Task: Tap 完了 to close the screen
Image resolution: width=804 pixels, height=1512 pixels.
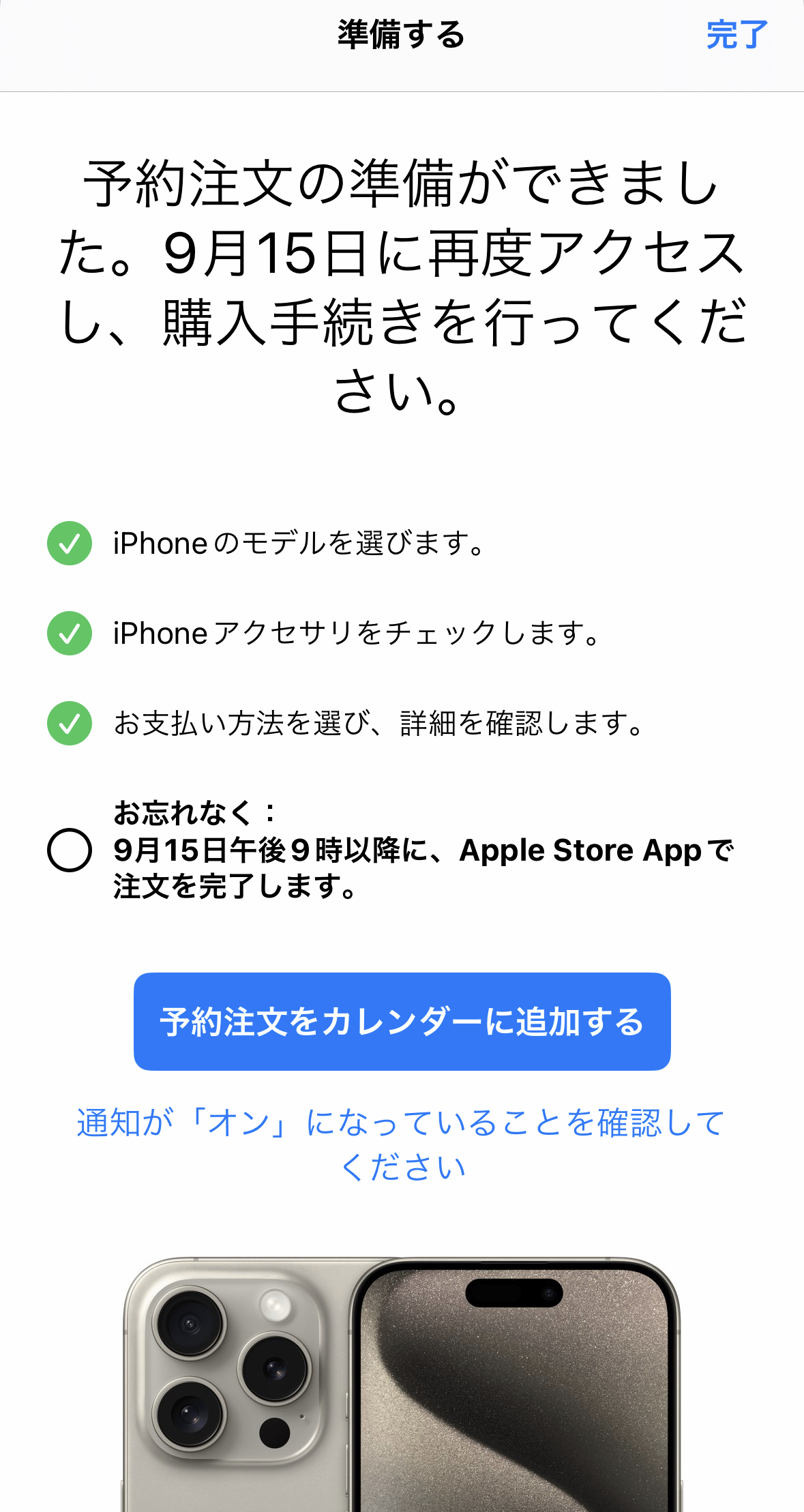Action: point(736,35)
